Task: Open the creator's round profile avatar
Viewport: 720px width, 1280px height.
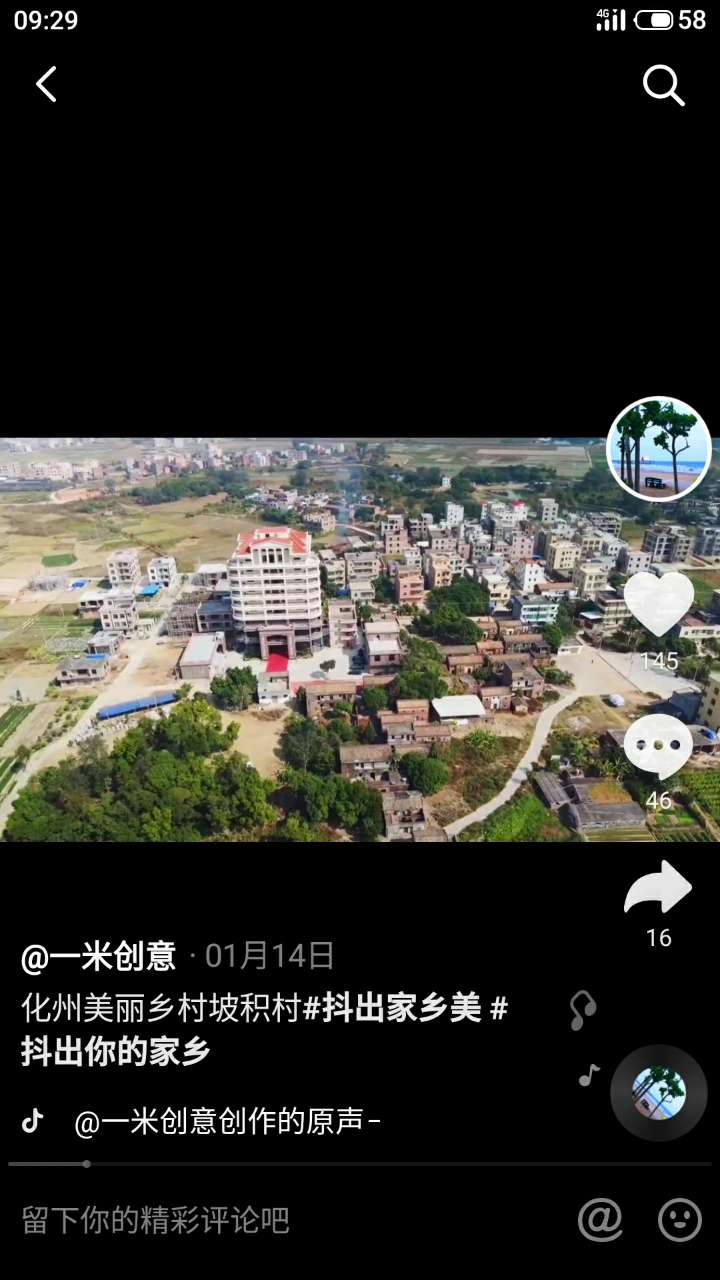Action: point(659,449)
